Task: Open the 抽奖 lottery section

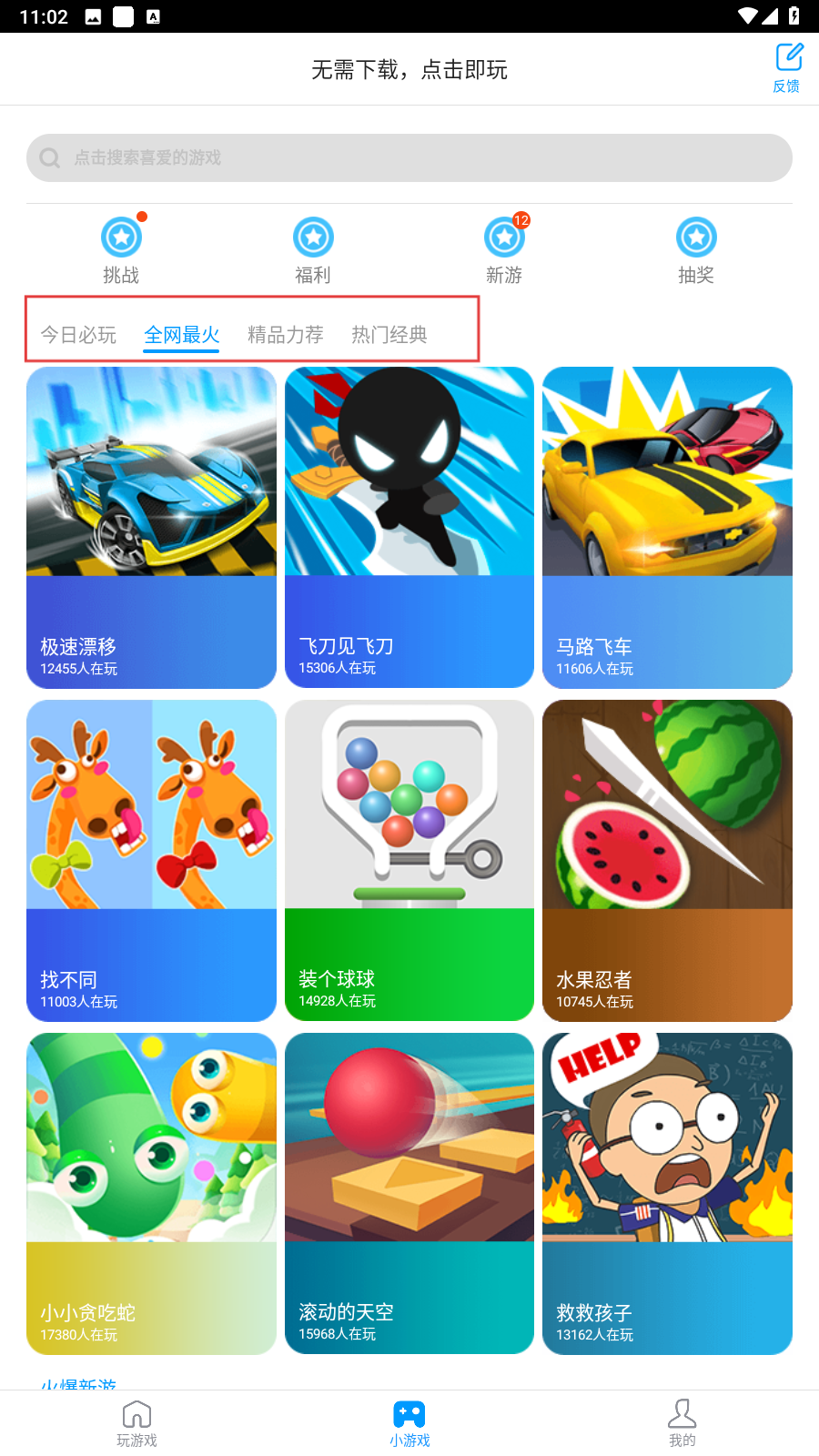Action: pos(696,250)
